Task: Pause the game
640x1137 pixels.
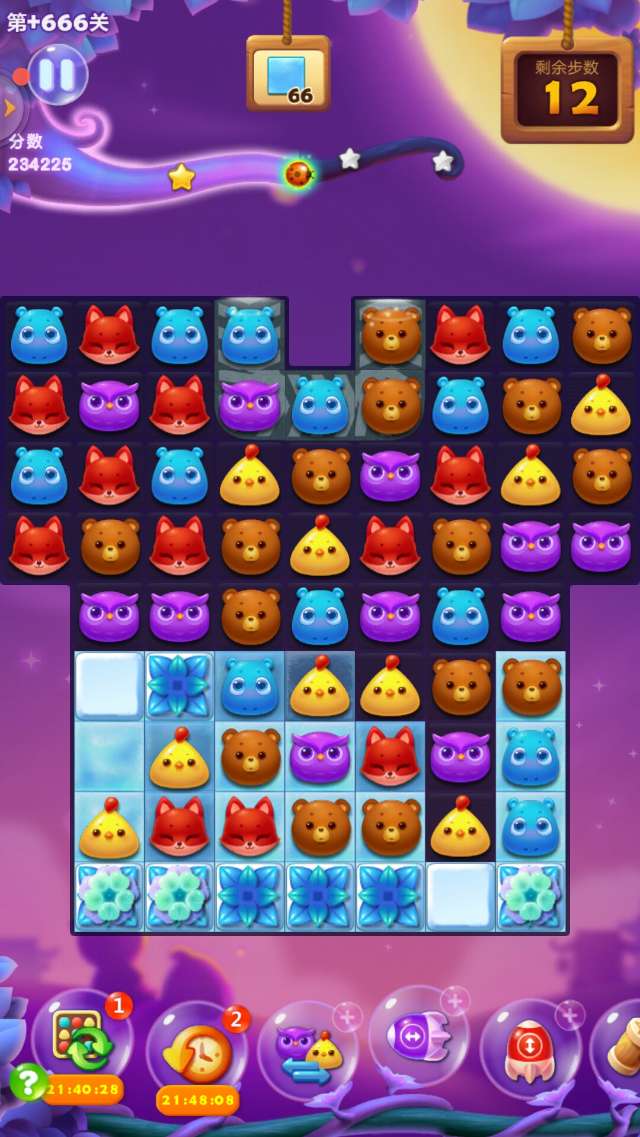Action: coord(57,75)
